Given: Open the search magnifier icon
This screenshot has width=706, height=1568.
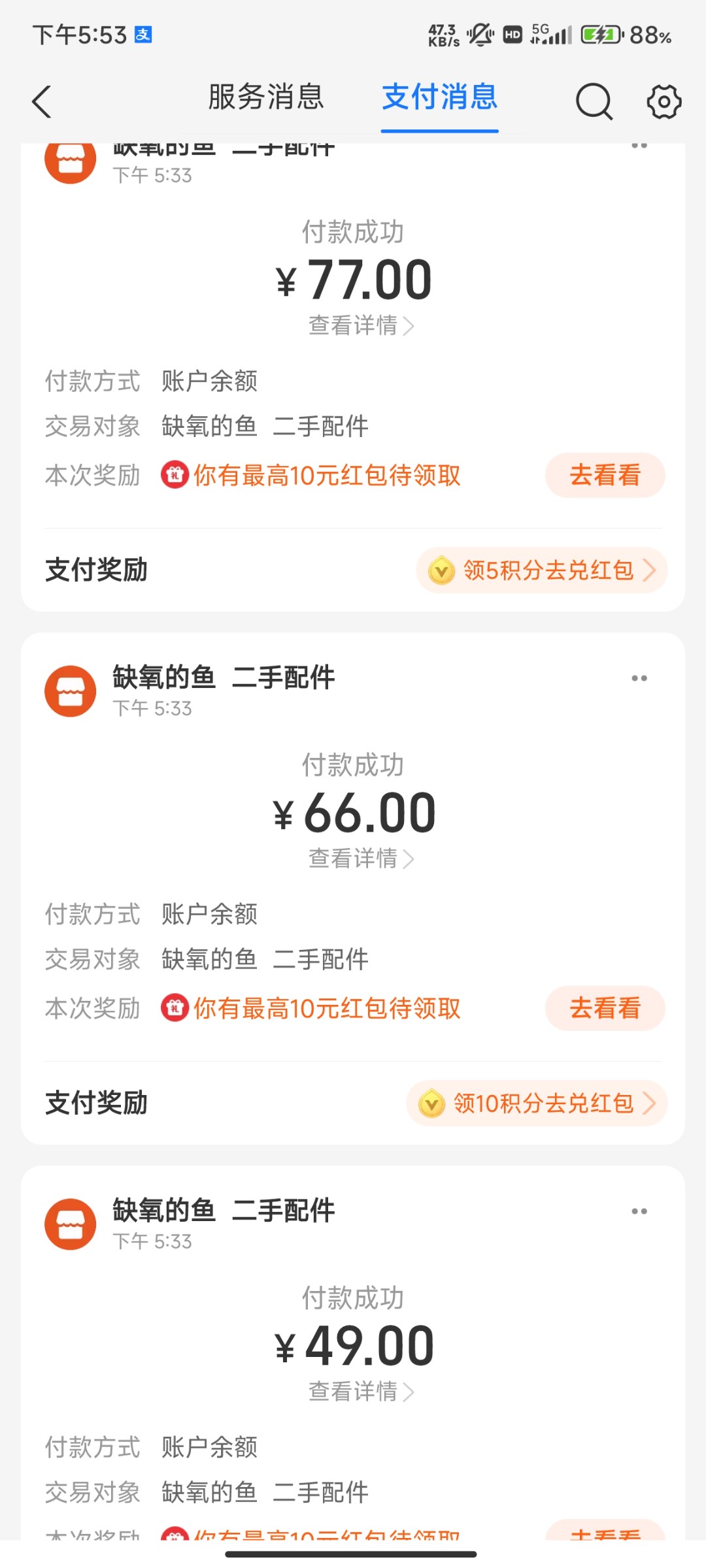Looking at the screenshot, I should click(x=594, y=101).
